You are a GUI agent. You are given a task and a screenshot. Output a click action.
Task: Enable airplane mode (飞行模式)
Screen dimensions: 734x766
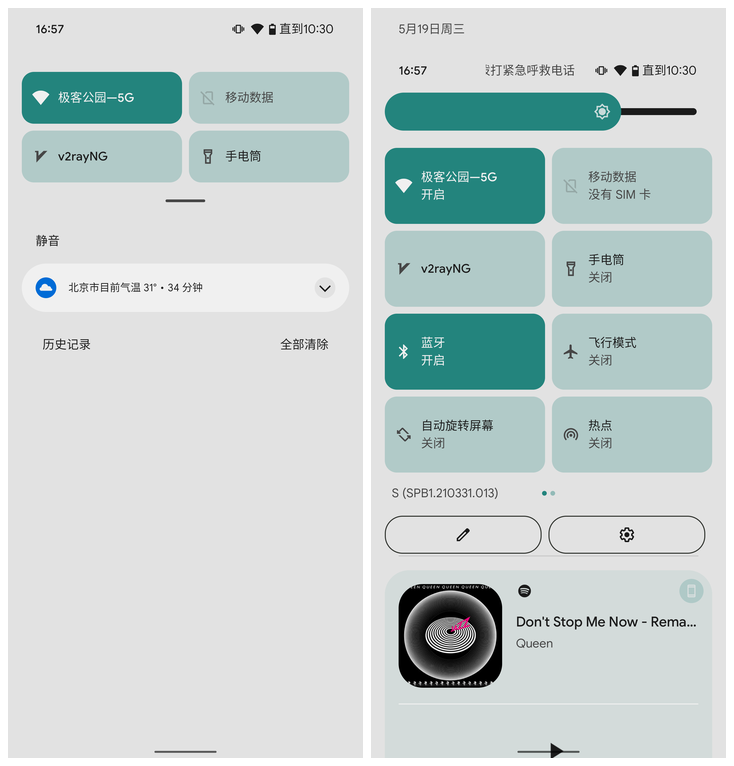point(631,351)
